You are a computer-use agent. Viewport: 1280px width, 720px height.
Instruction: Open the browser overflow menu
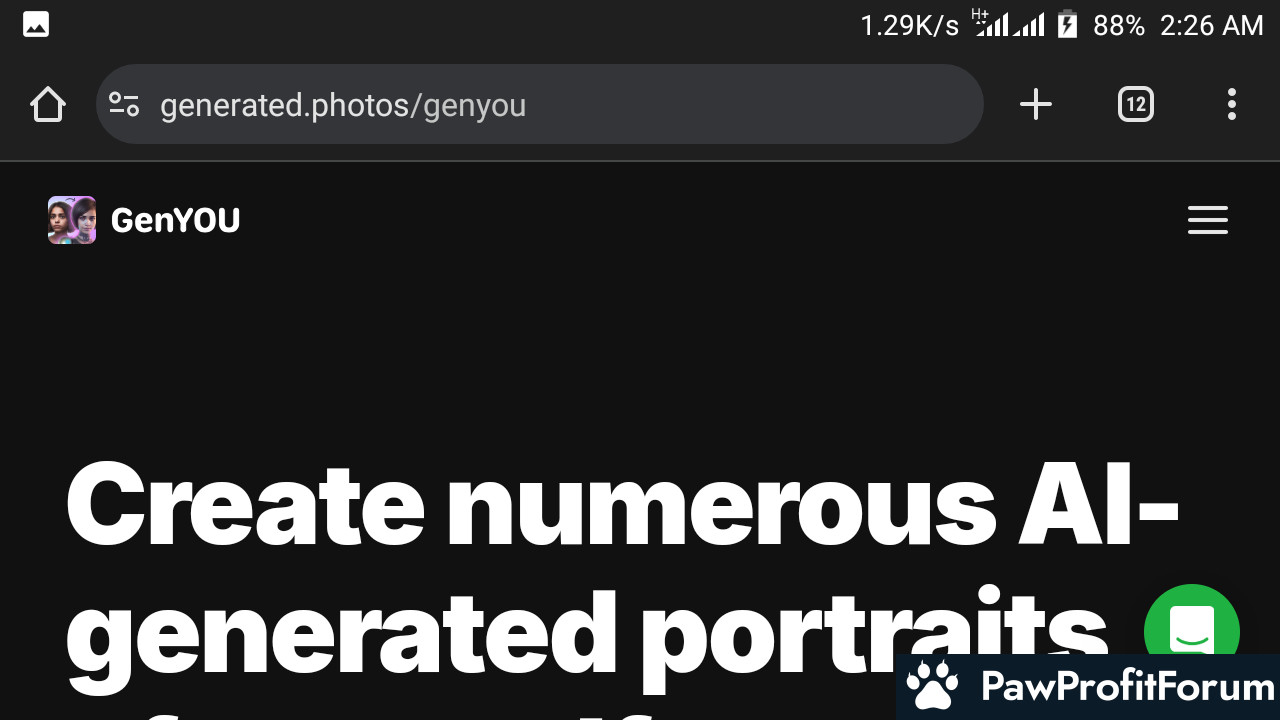coord(1231,104)
